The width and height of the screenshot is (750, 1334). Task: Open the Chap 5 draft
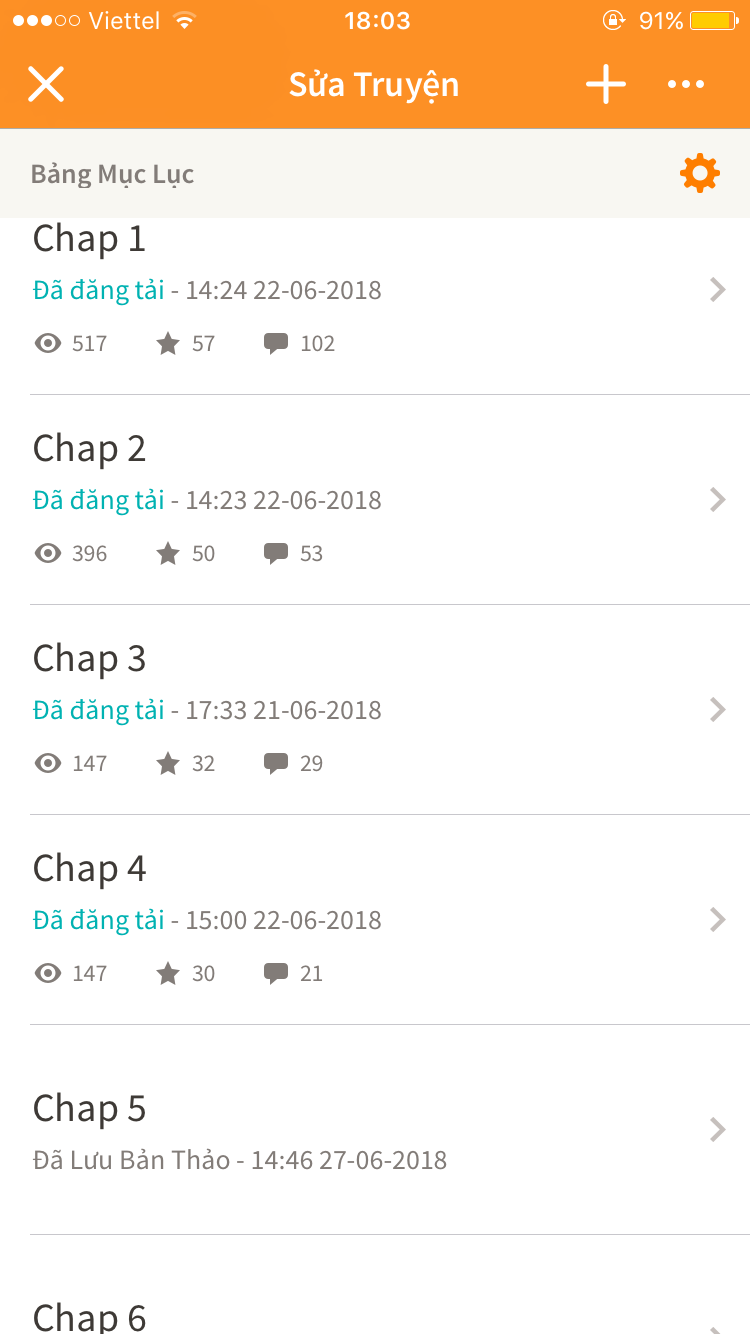[375, 1130]
